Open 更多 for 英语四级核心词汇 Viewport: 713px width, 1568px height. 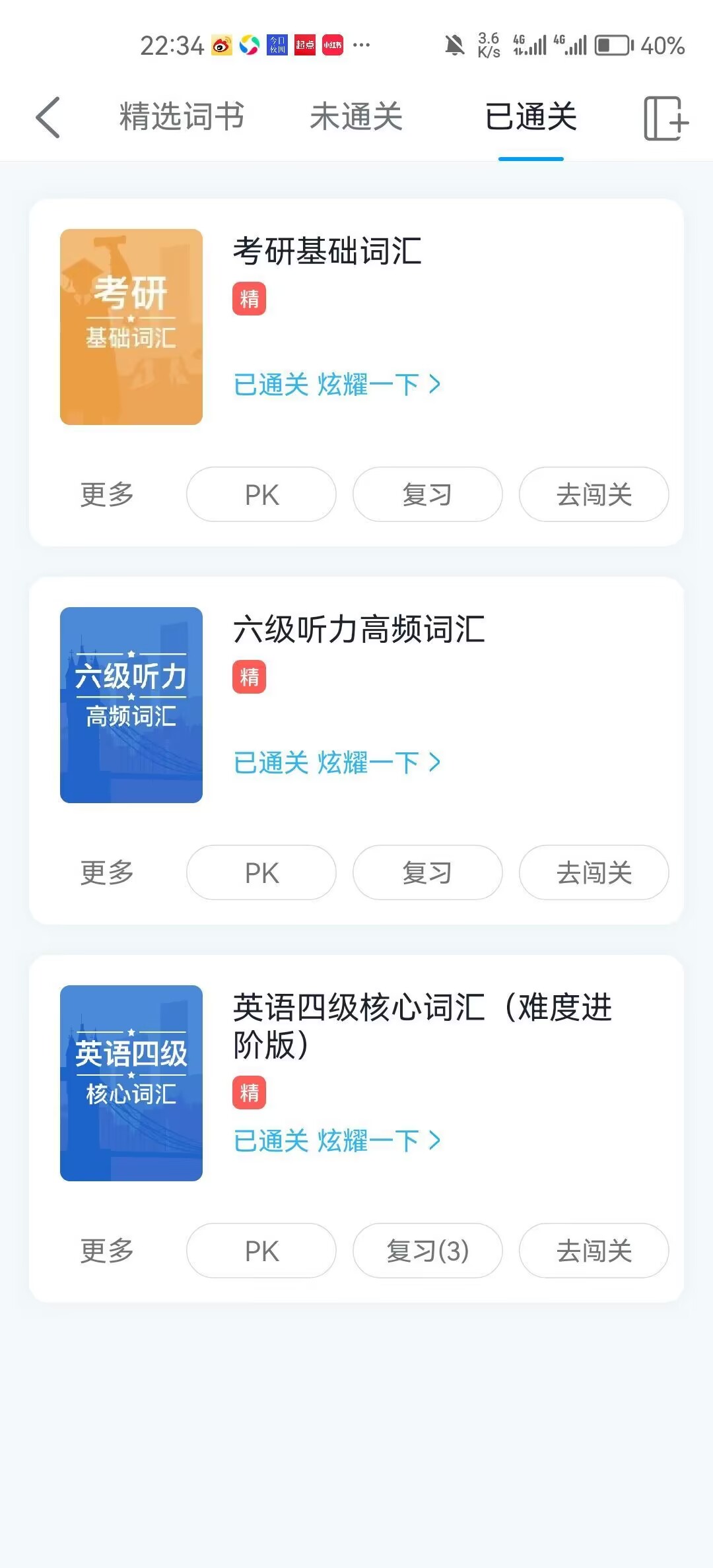tap(107, 1251)
